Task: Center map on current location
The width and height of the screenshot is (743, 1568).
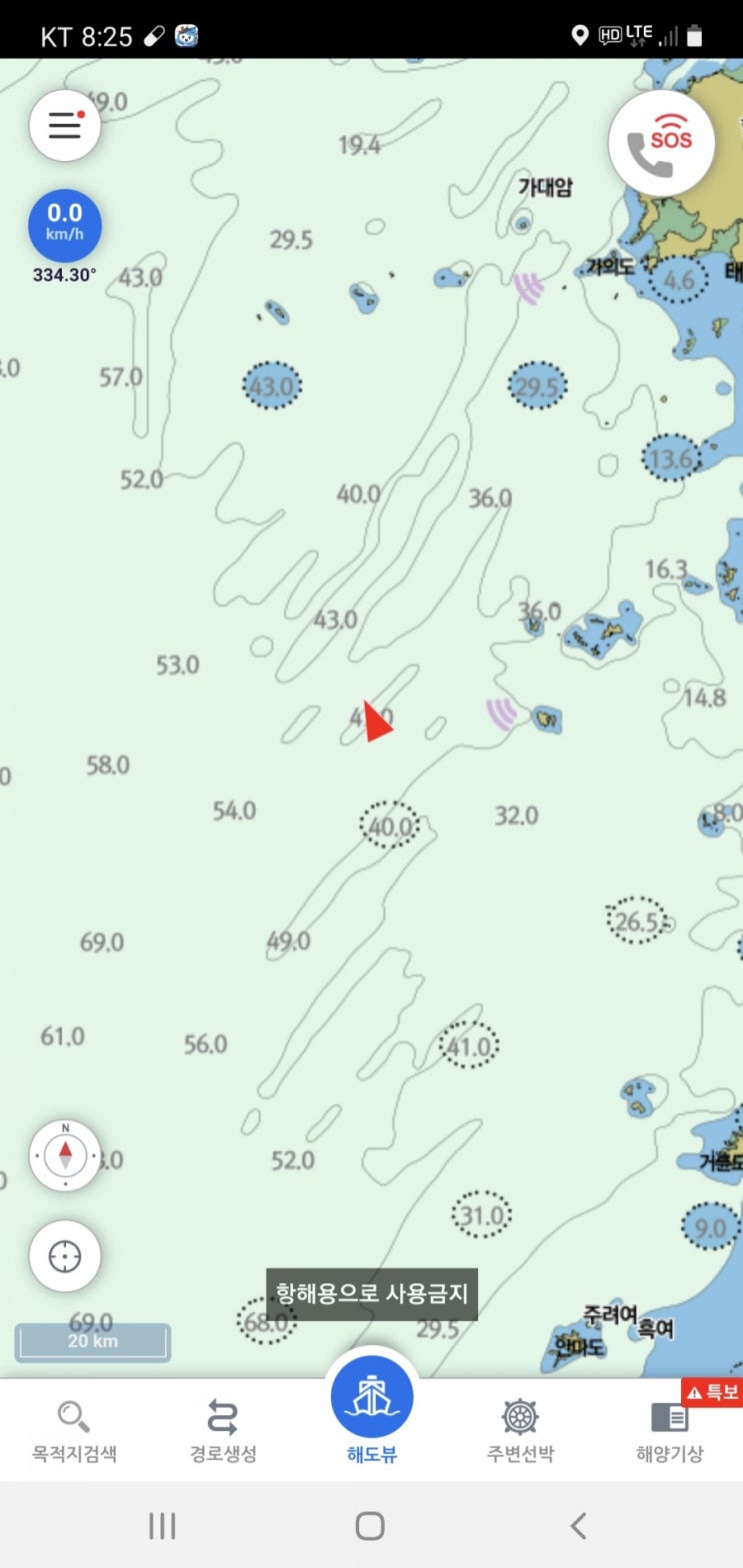Action: pyautogui.click(x=65, y=1256)
